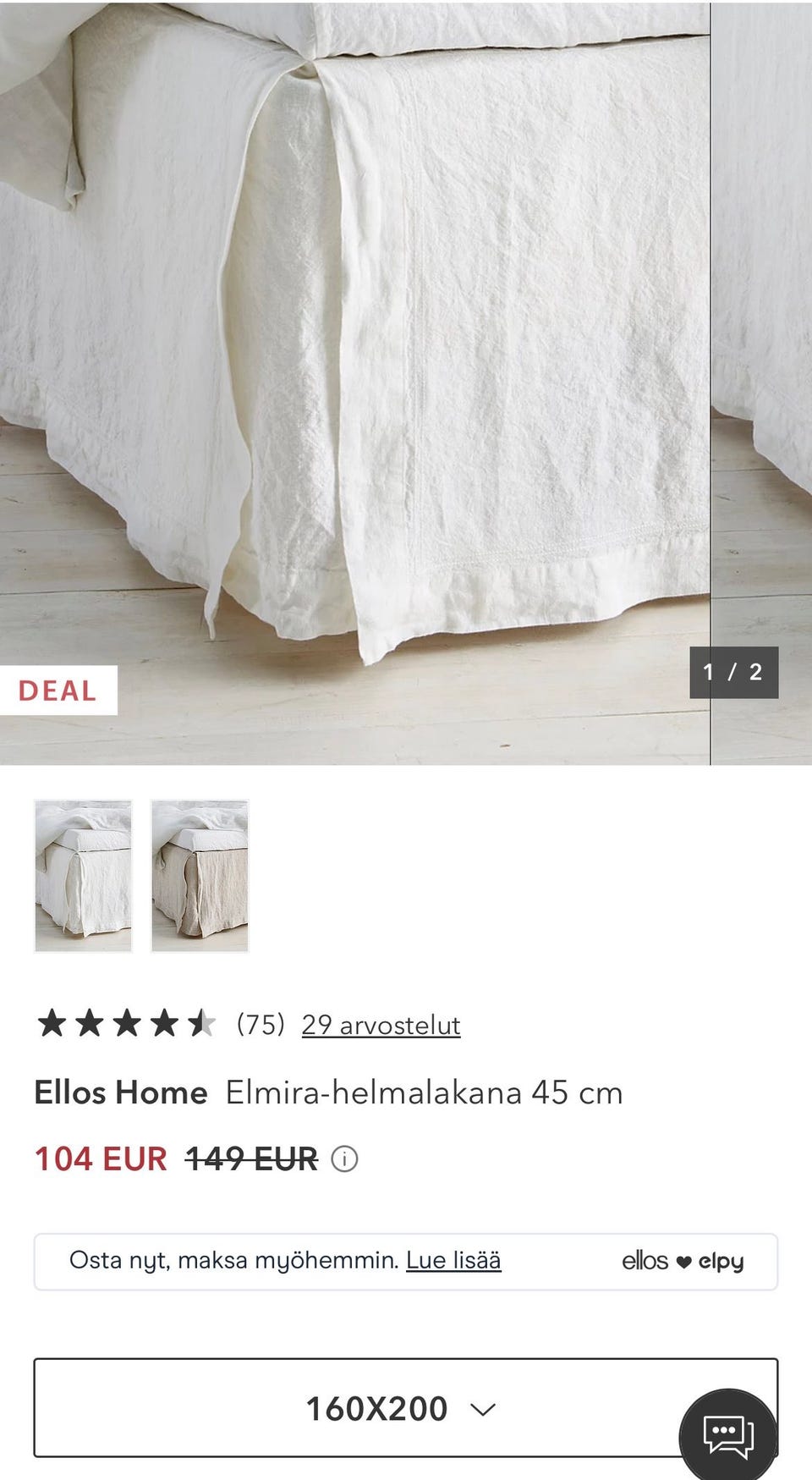Image resolution: width=812 pixels, height=1480 pixels.
Task: Open the 29 arvostelut reviews link
Action: (x=381, y=1025)
